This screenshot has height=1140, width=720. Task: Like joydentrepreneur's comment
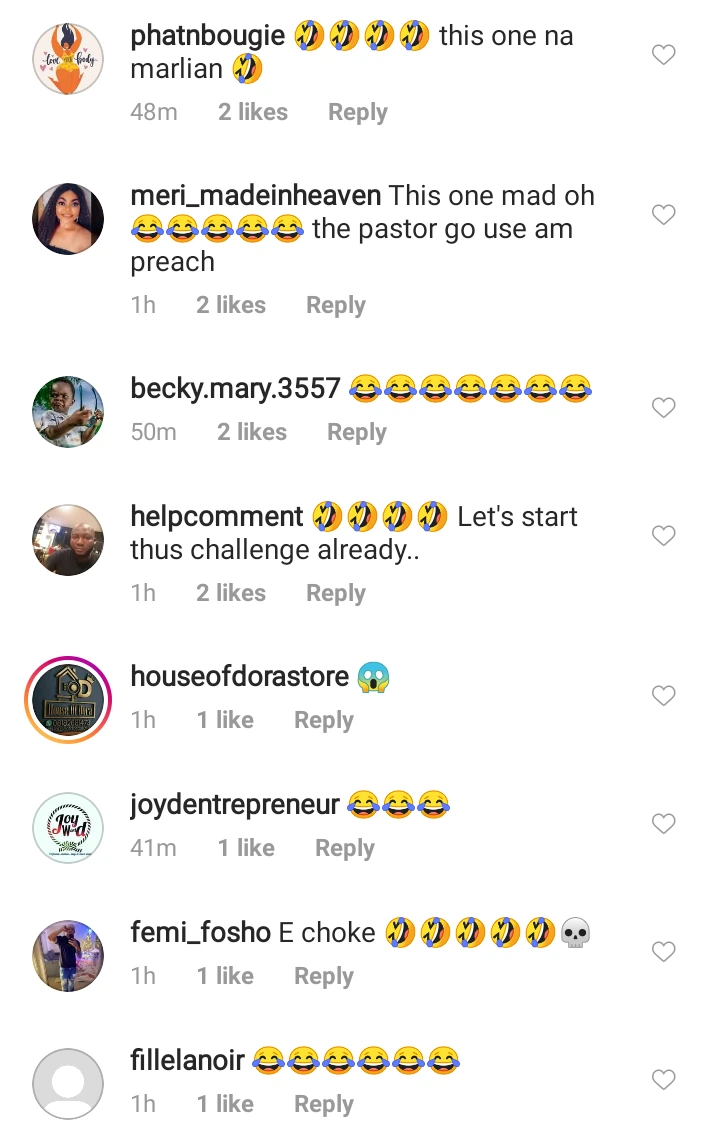click(664, 823)
